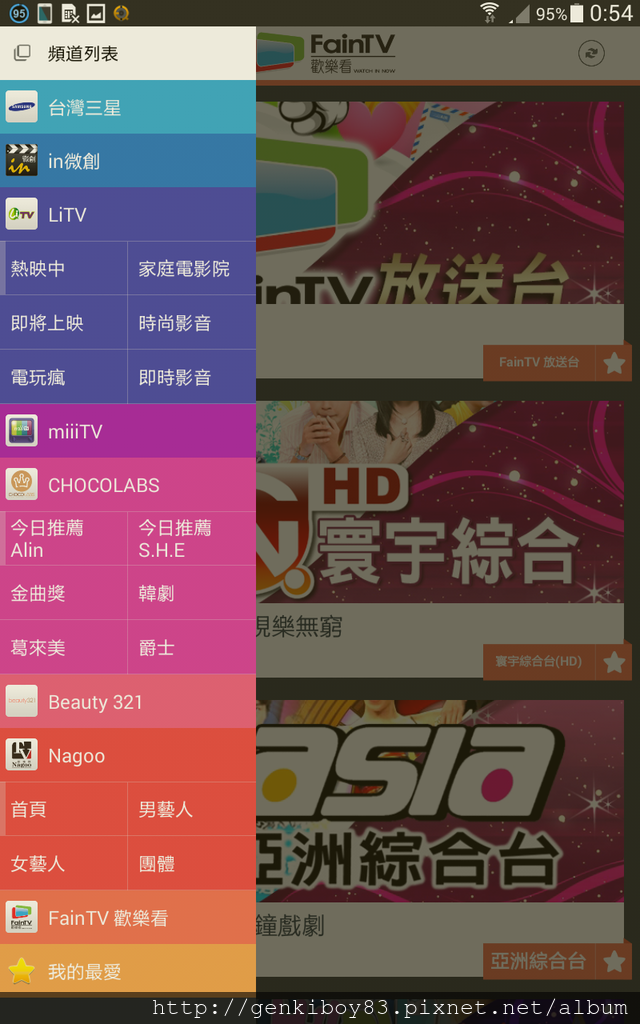Open FainTV 歡樂看 channel
640x1024 pixels.
point(128,918)
